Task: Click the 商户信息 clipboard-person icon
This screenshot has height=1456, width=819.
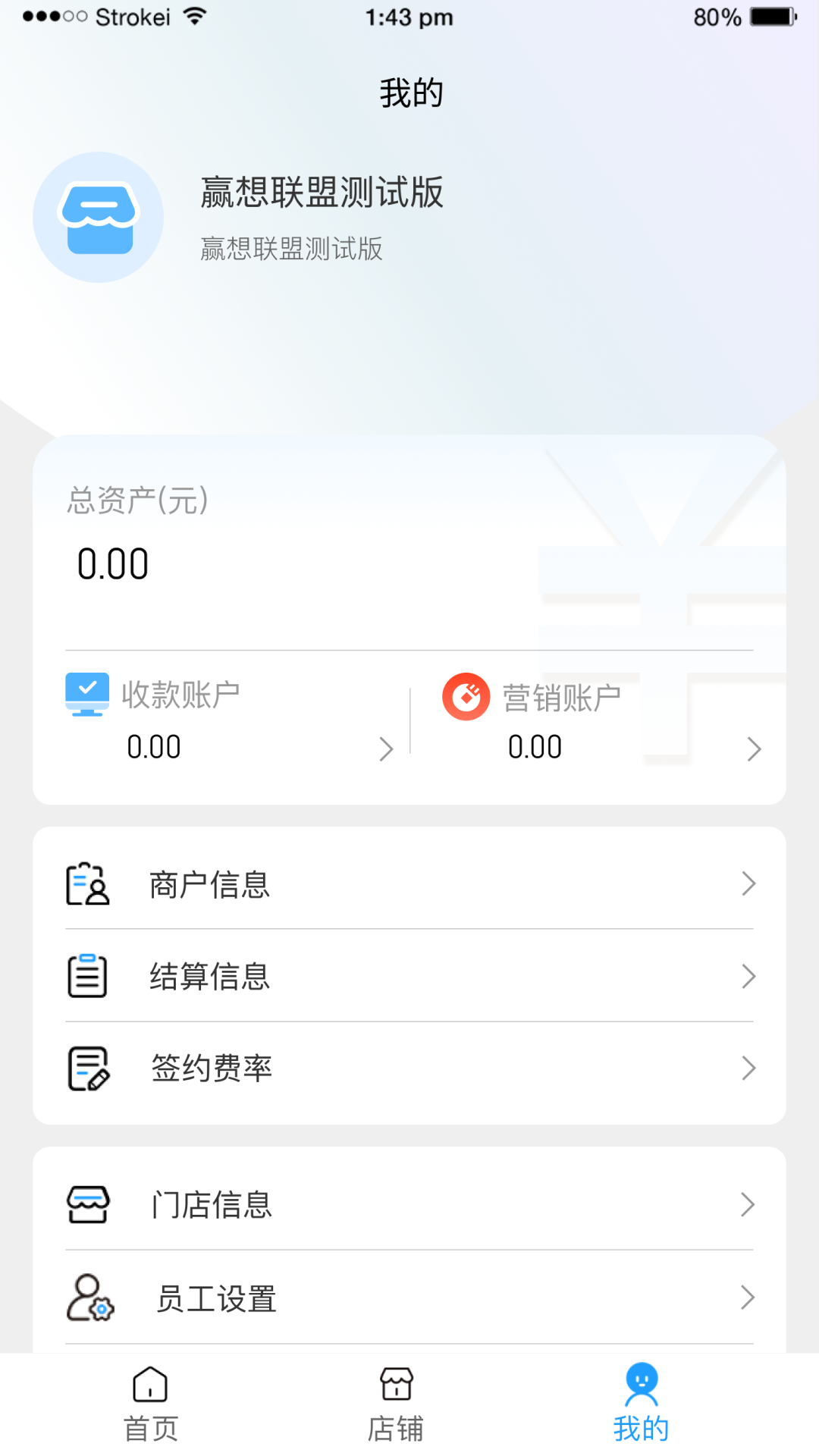Action: (x=87, y=883)
